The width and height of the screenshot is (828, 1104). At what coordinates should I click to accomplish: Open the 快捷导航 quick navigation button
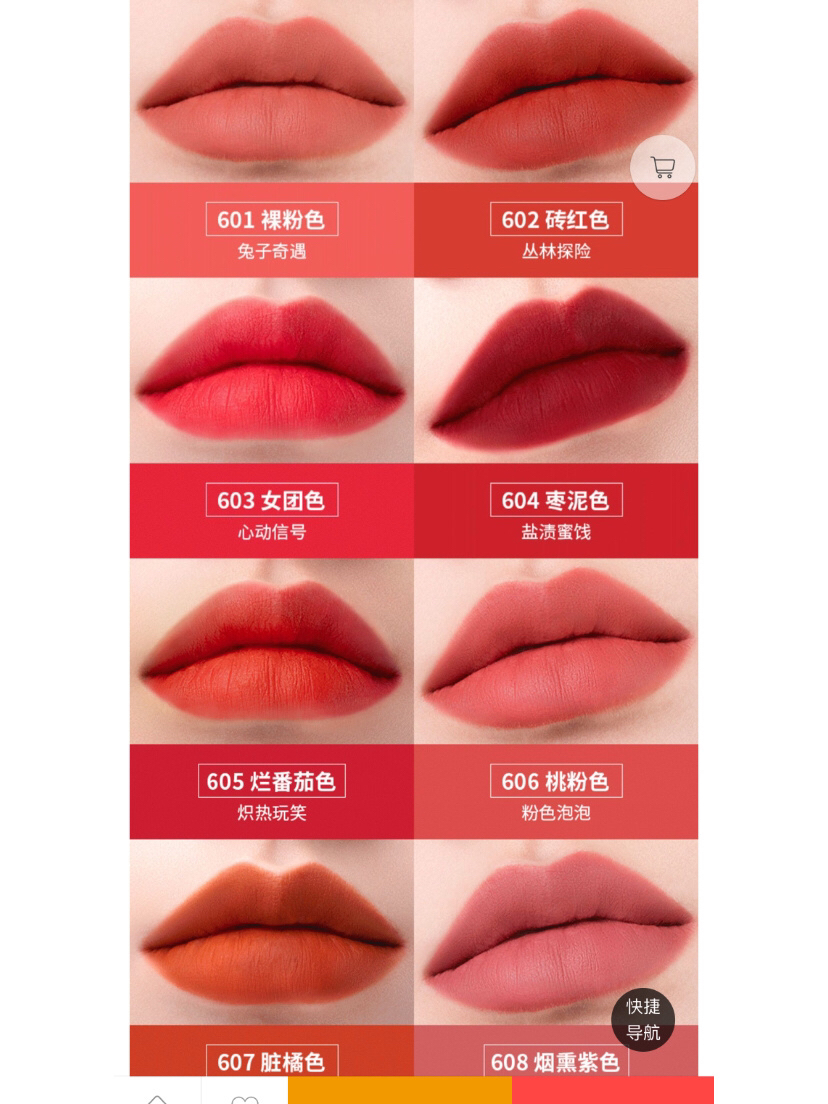tap(643, 1019)
